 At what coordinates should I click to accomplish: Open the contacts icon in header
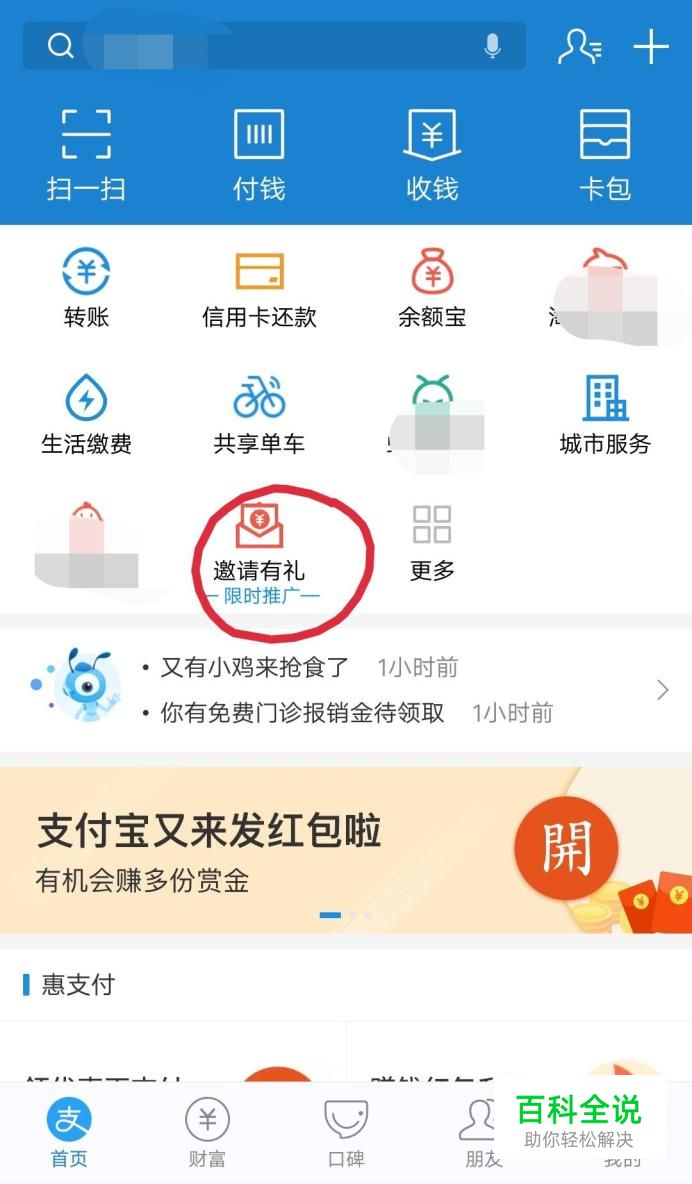click(579, 46)
